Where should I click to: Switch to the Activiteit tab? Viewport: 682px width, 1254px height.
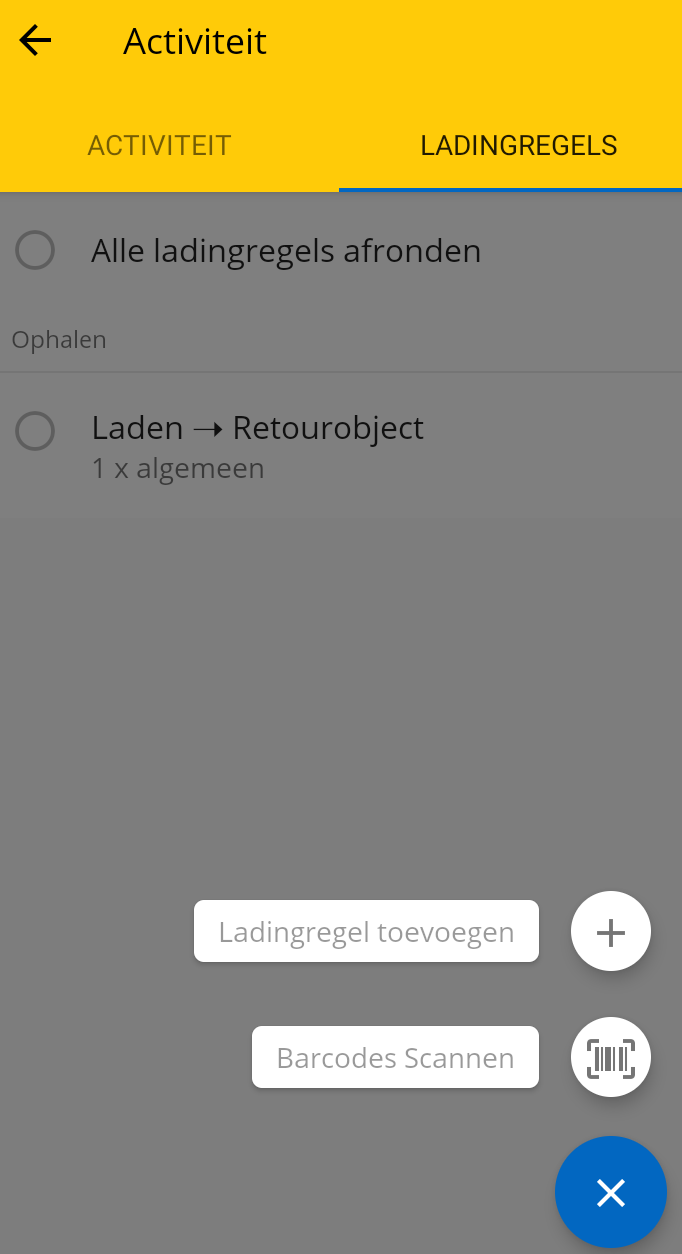point(159,145)
